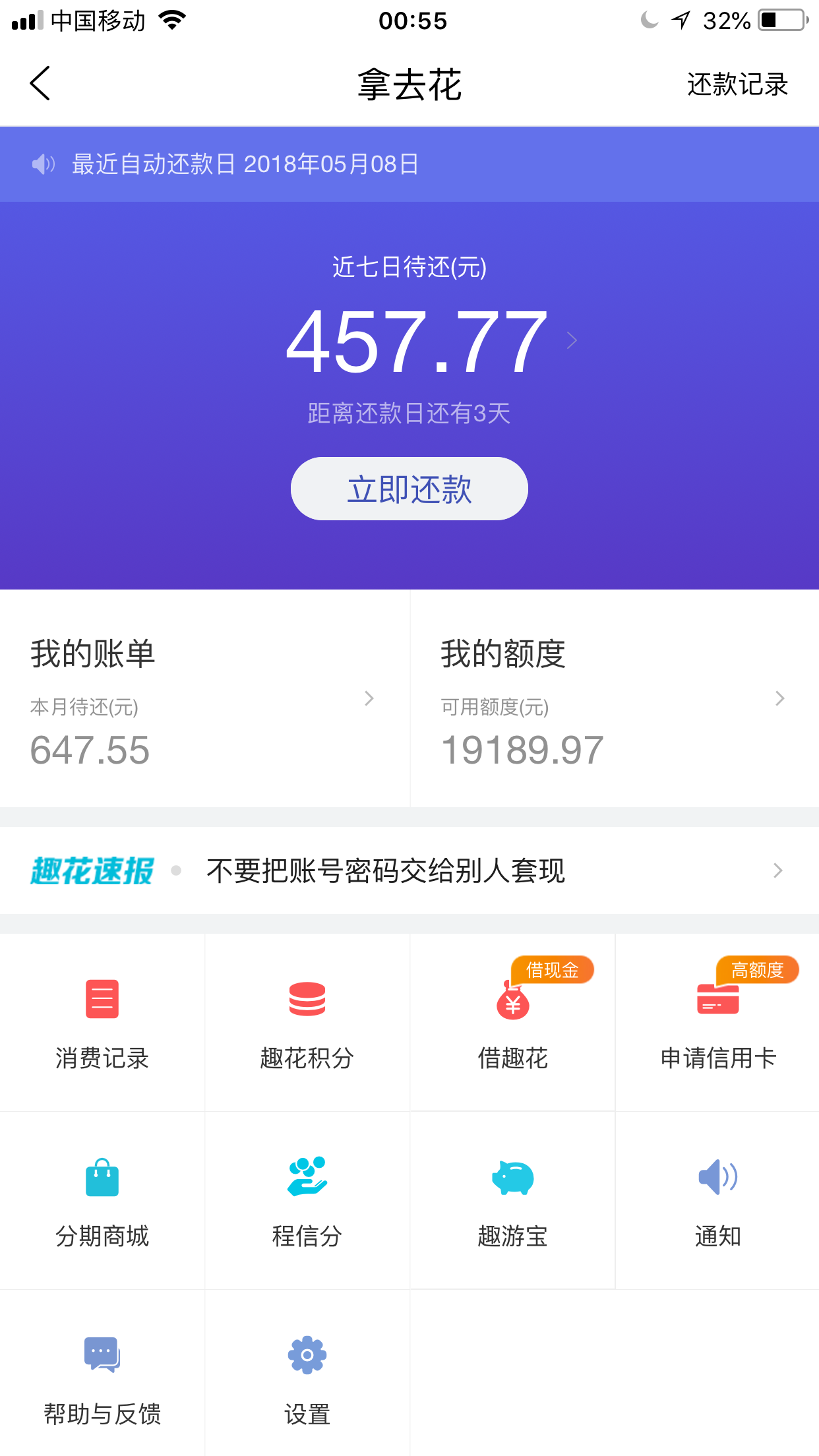Screen dimensions: 819x1456
Task: Tap the 立即还款 button
Action: pyautogui.click(x=409, y=489)
